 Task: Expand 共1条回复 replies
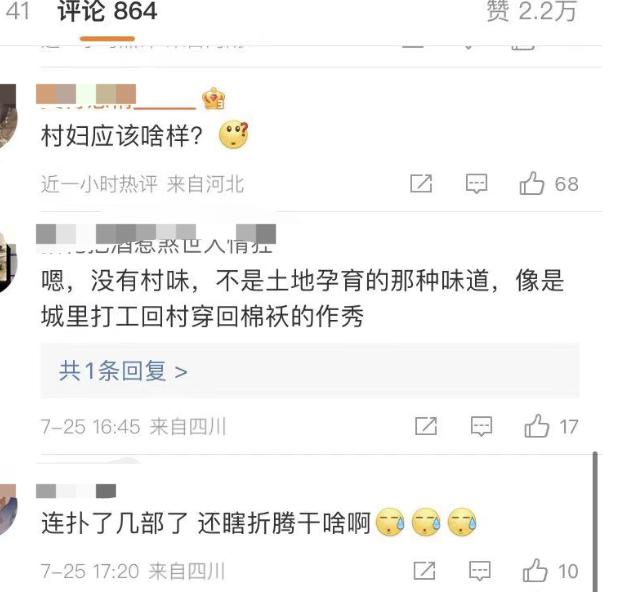124,371
